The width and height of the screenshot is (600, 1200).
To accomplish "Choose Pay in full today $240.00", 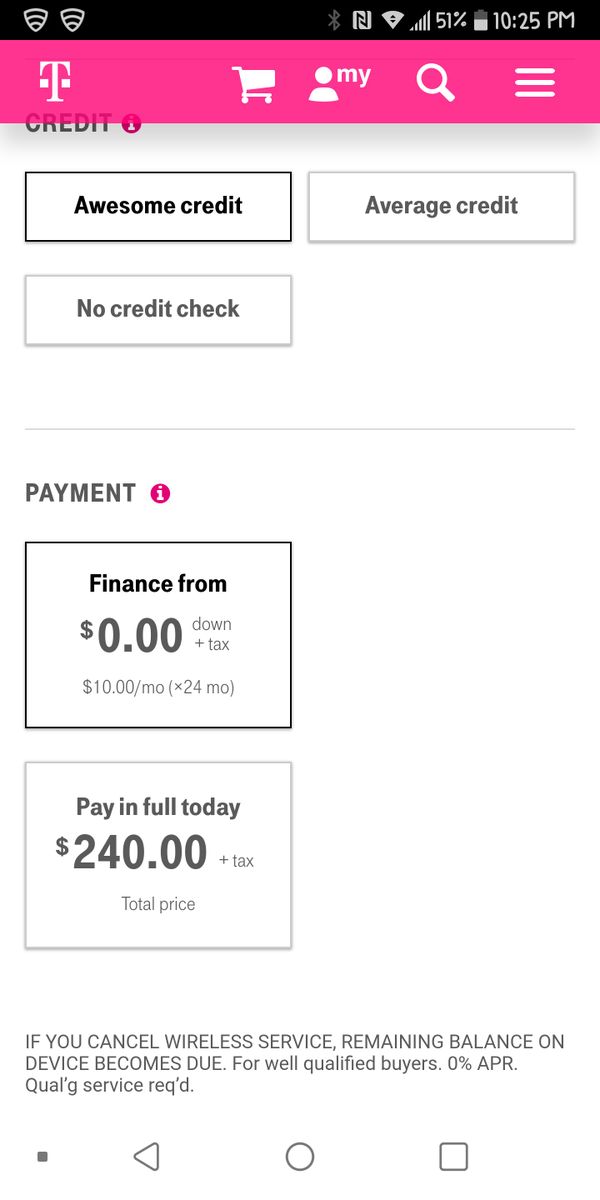I will point(158,855).
